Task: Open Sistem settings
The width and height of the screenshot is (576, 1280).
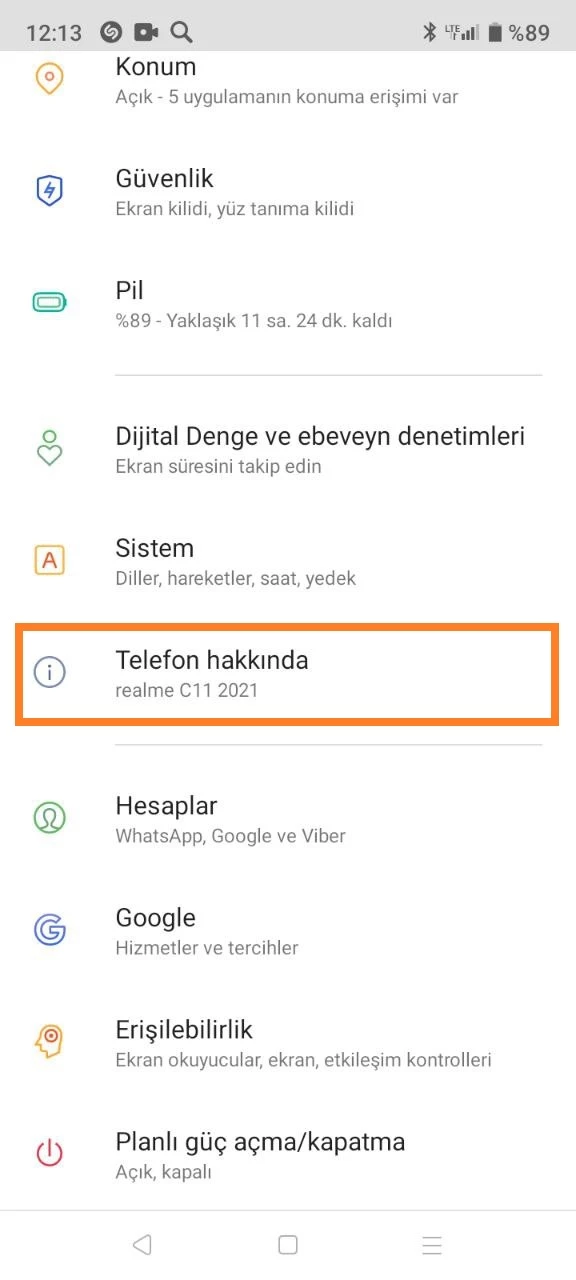Action: pos(288,560)
